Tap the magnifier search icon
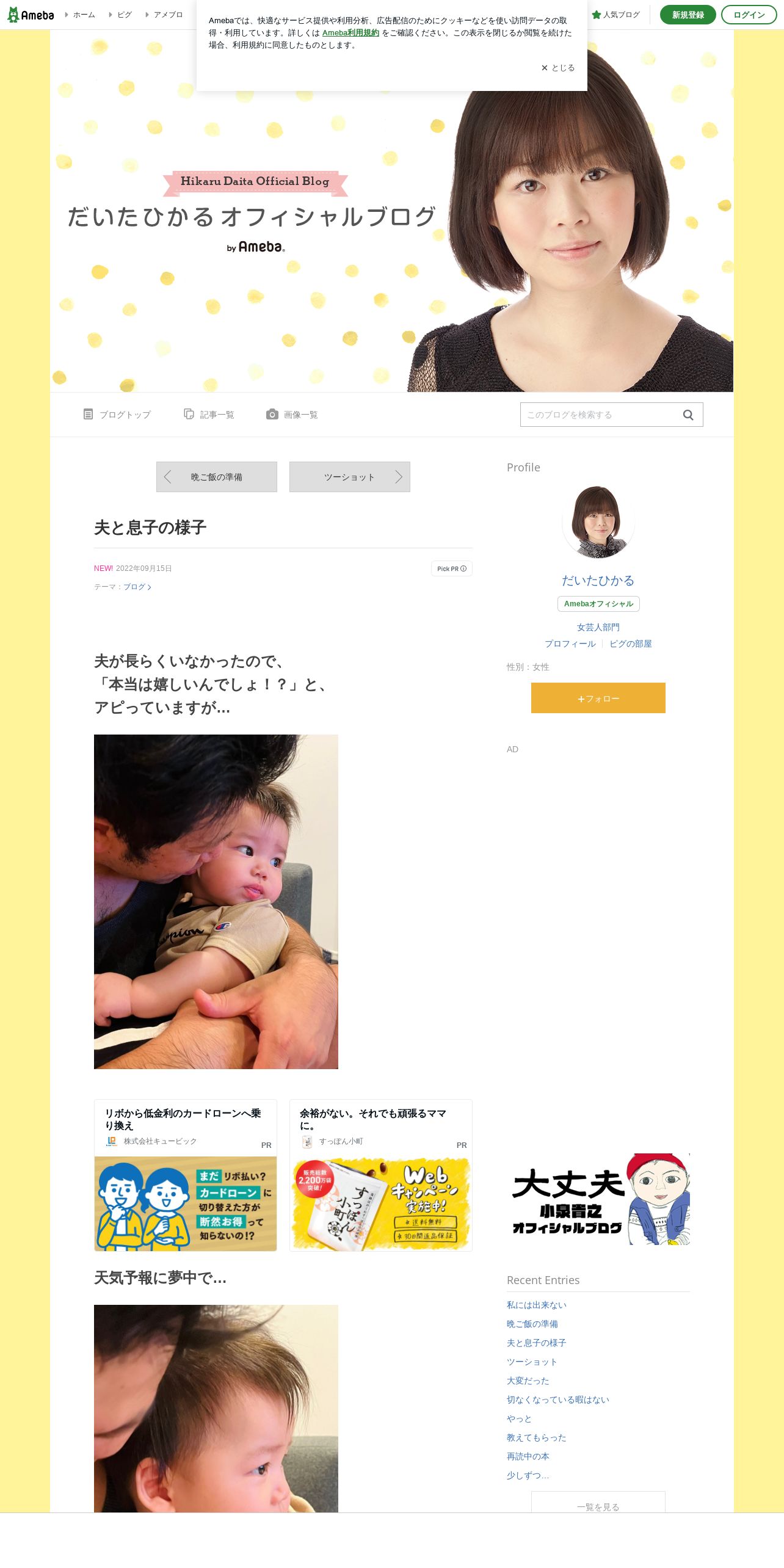The image size is (784, 1568). coord(688,415)
